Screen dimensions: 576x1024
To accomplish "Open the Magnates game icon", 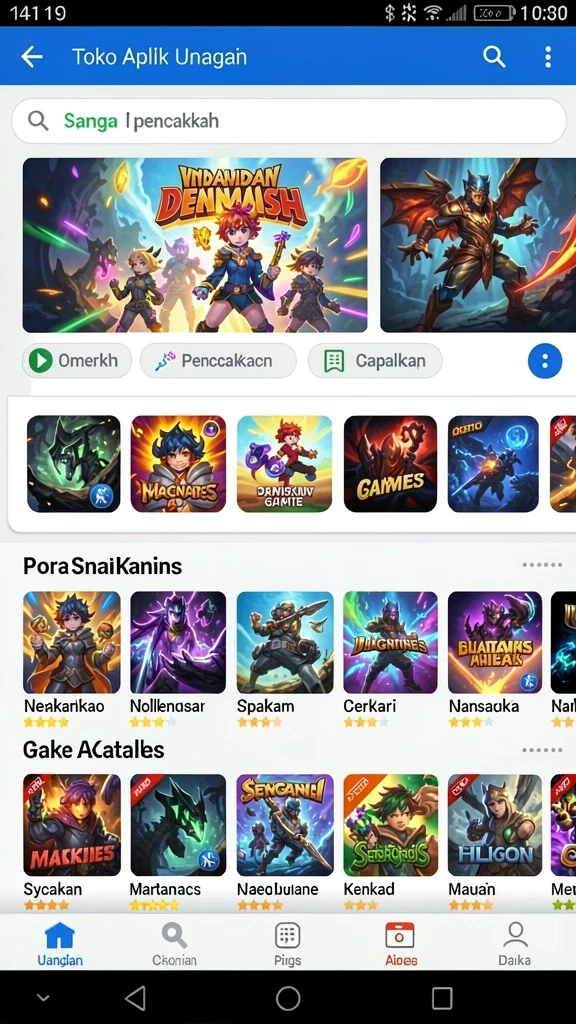I will click(x=178, y=464).
